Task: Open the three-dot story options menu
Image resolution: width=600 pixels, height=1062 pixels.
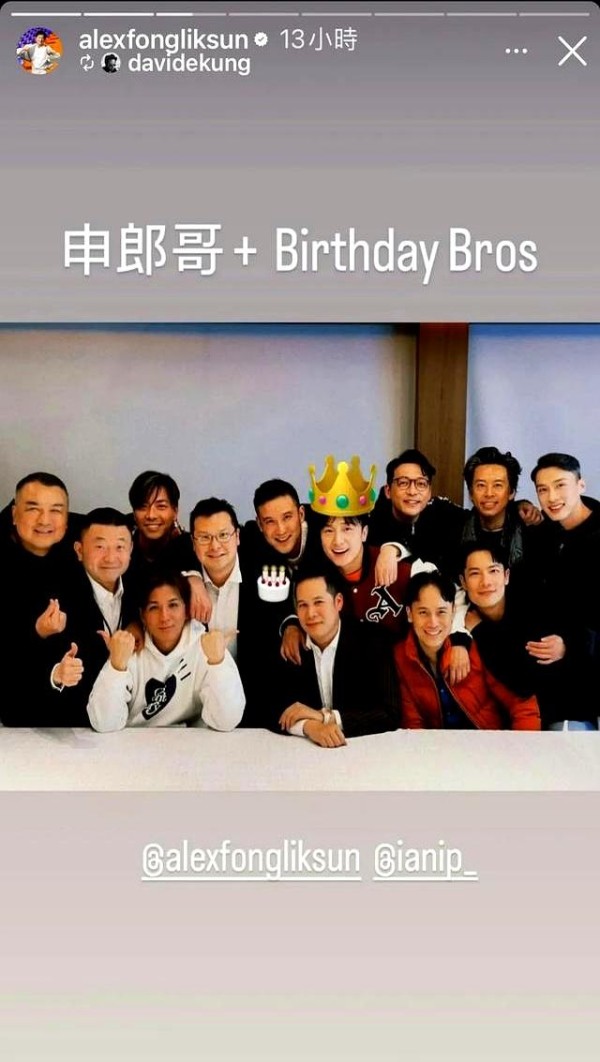Action: [x=516, y=50]
